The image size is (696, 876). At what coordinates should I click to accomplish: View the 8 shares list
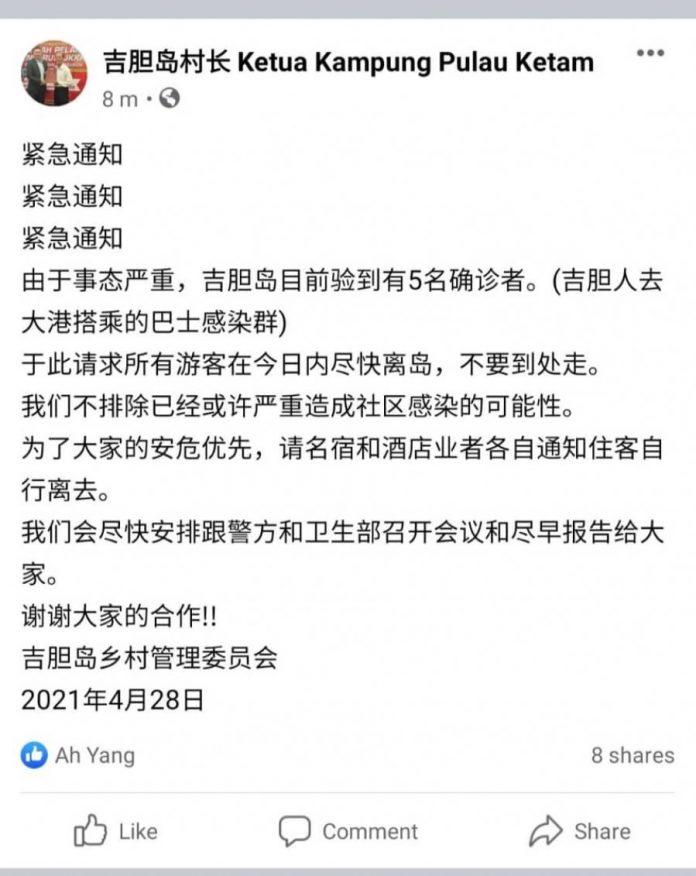[631, 755]
